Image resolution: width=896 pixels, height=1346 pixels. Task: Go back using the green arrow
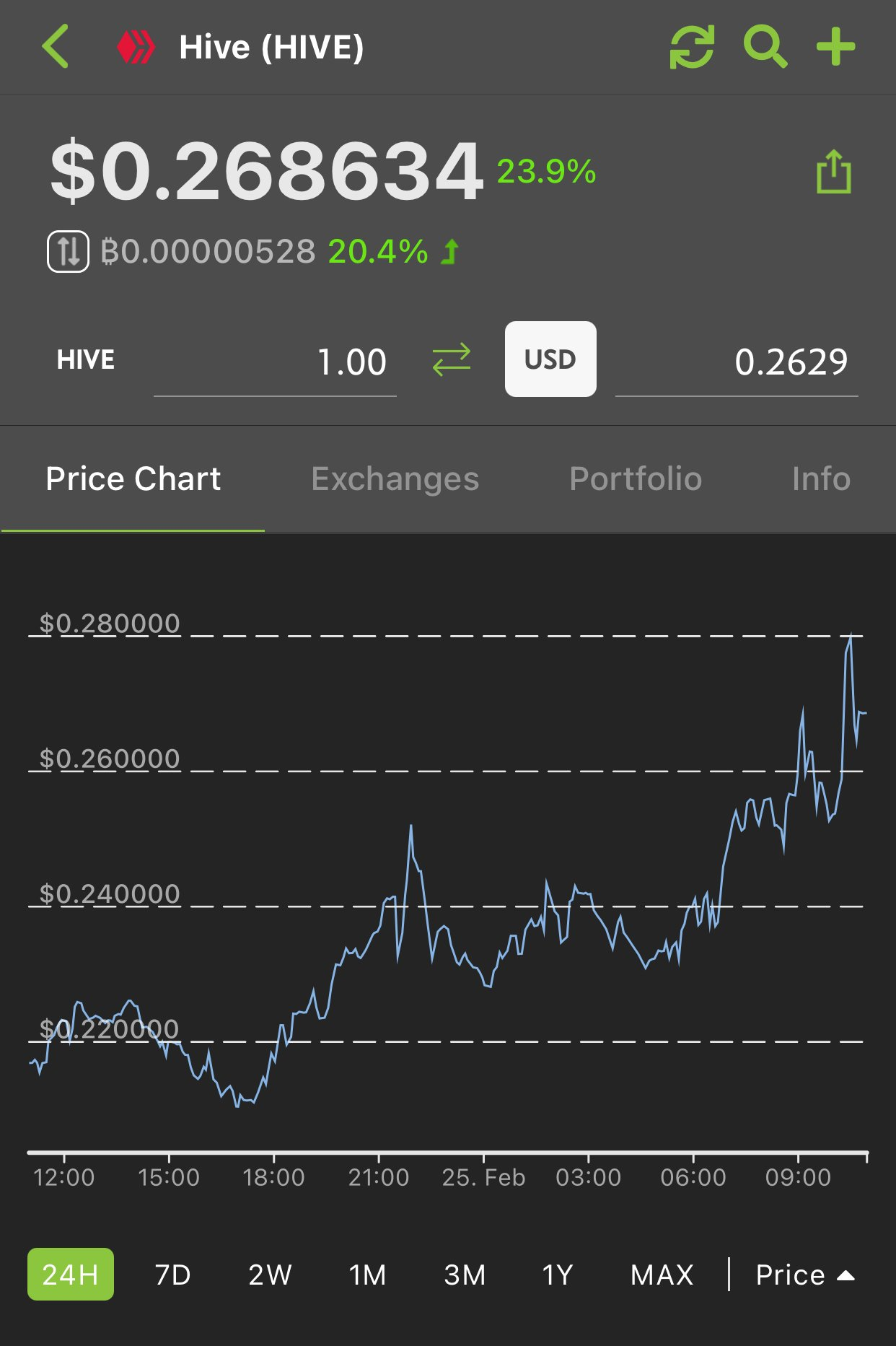(x=56, y=47)
